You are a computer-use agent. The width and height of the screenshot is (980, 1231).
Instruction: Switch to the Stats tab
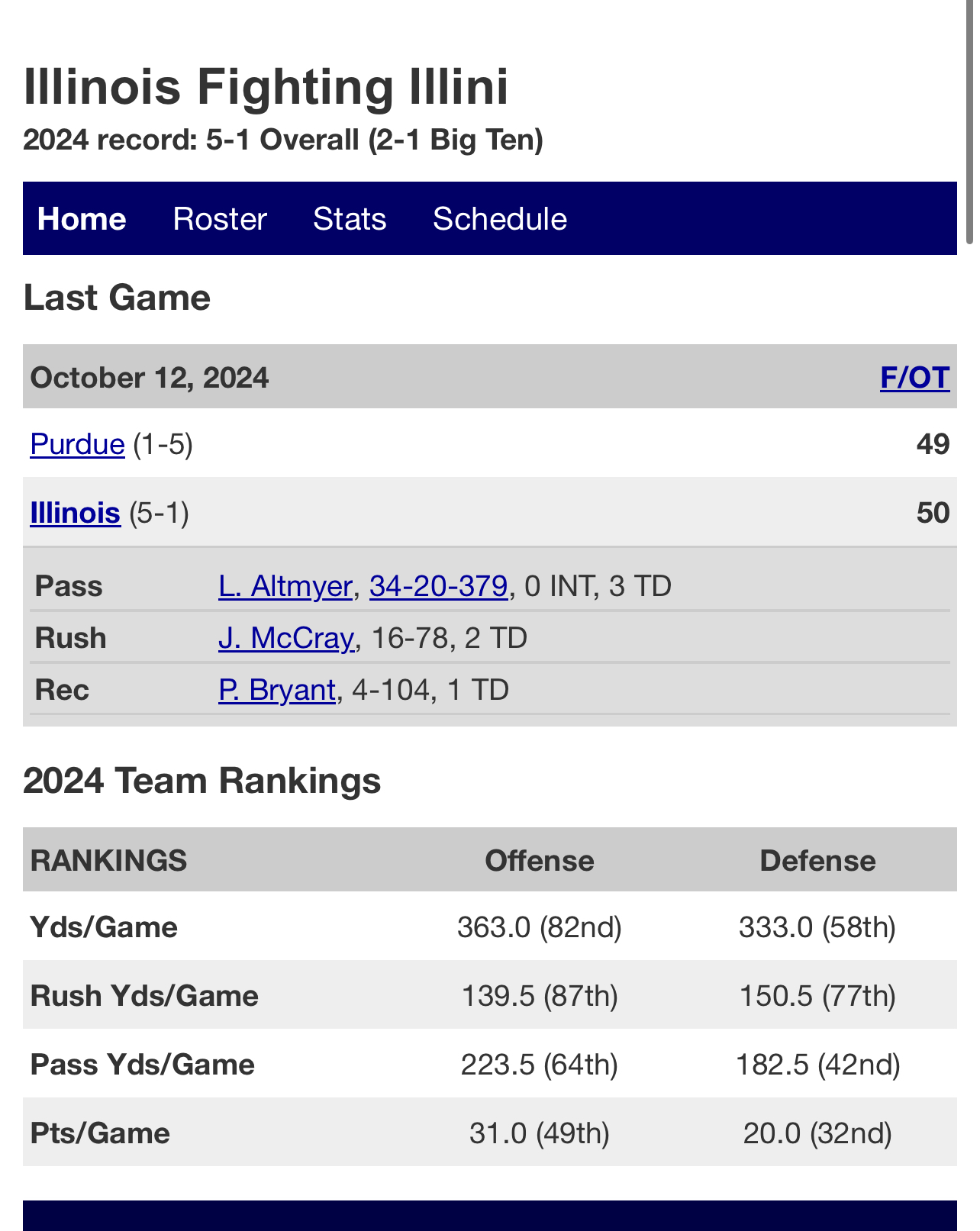pyautogui.click(x=350, y=219)
